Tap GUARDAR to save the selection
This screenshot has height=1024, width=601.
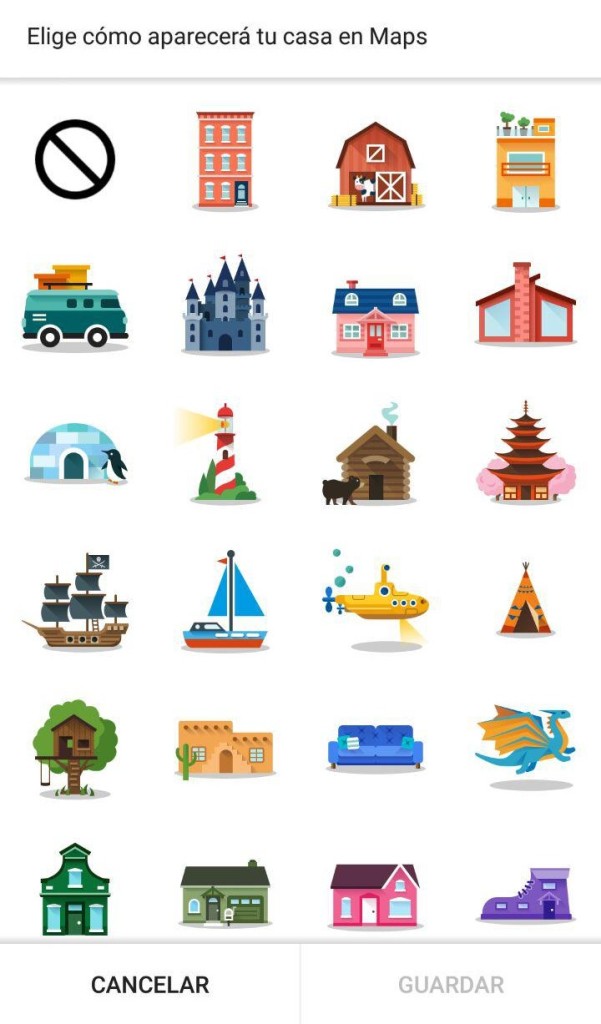tap(450, 985)
